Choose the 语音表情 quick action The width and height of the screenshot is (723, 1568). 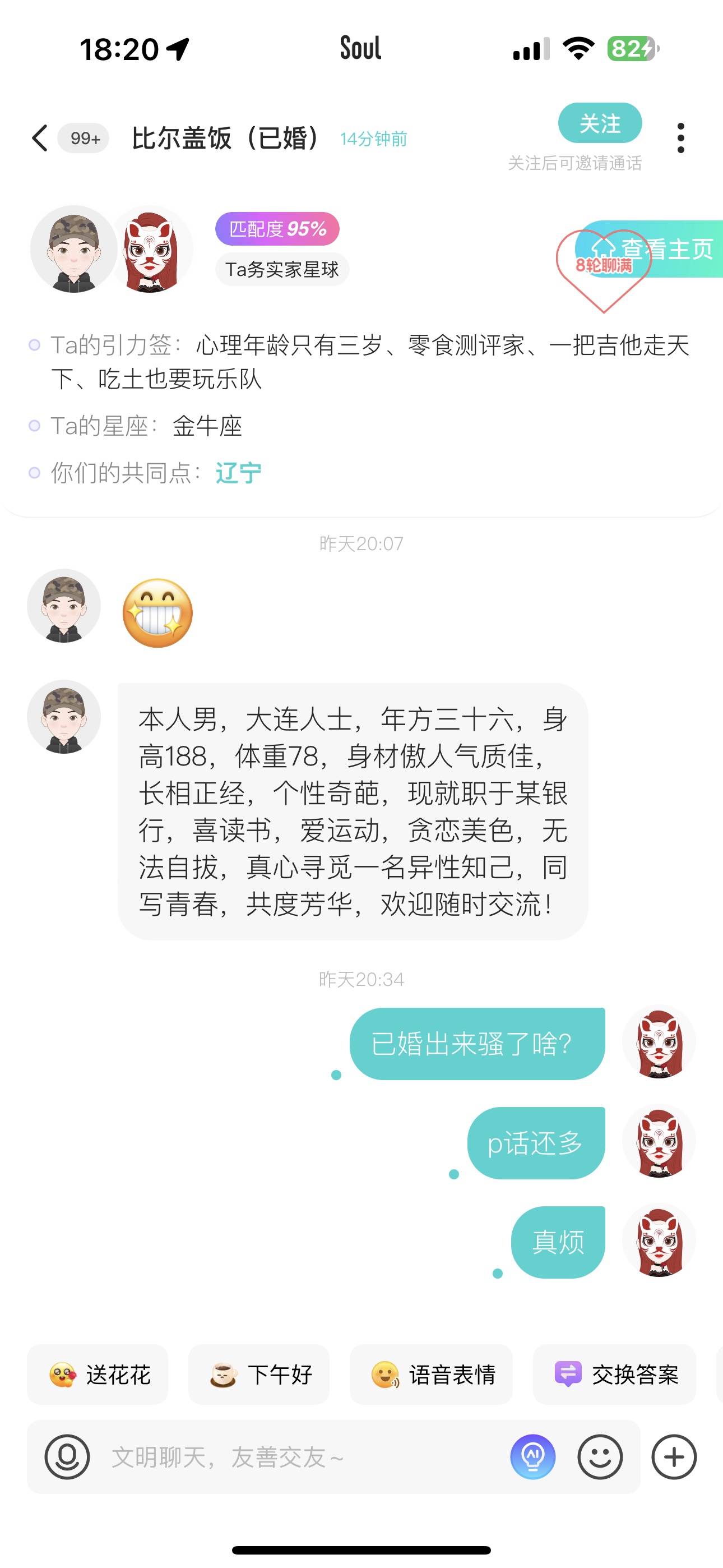[431, 1375]
